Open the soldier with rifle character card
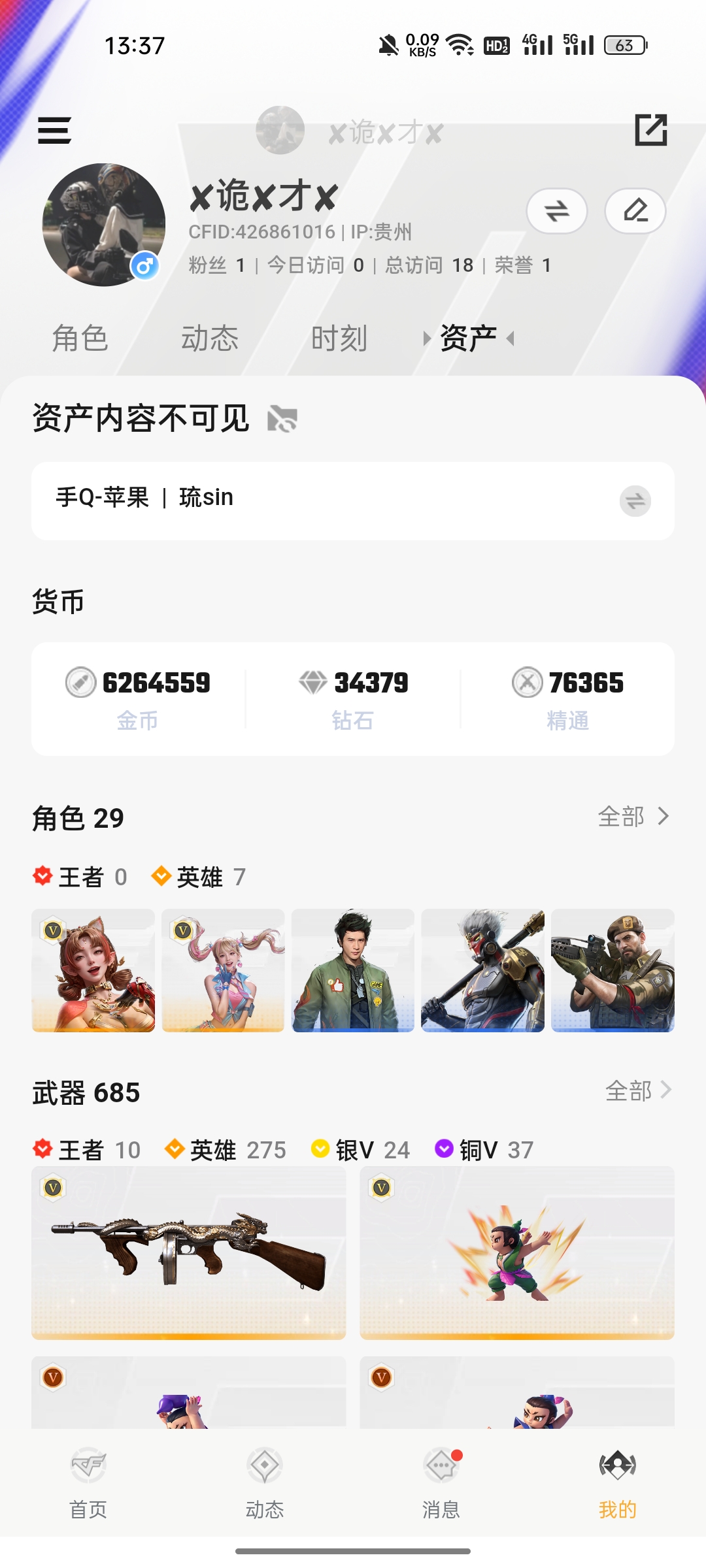Screen dimensions: 706x1568 tap(613, 970)
